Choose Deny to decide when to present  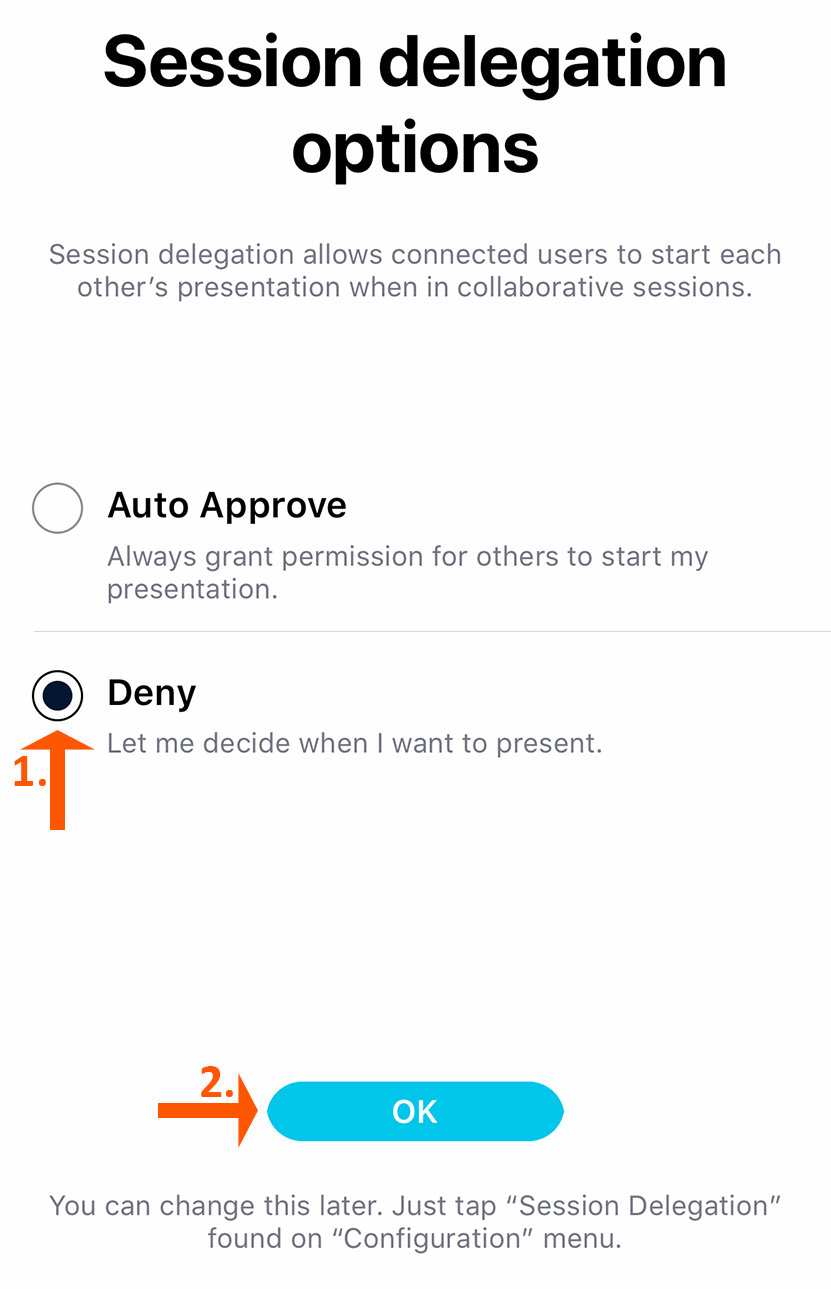coord(57,694)
